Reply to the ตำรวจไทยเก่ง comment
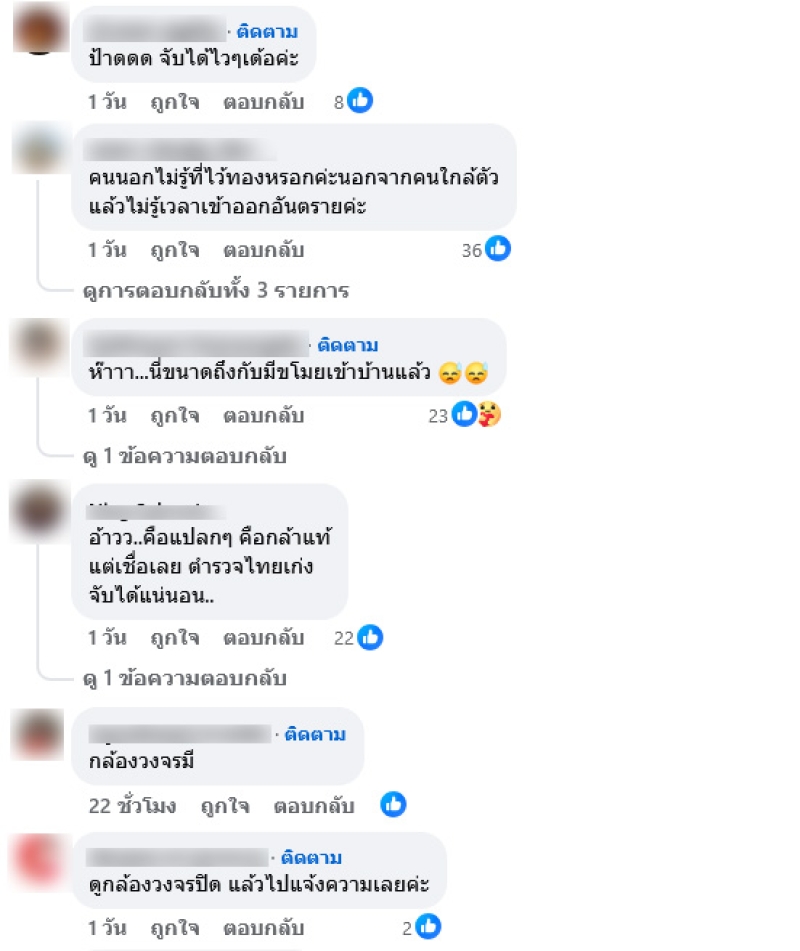 point(263,637)
